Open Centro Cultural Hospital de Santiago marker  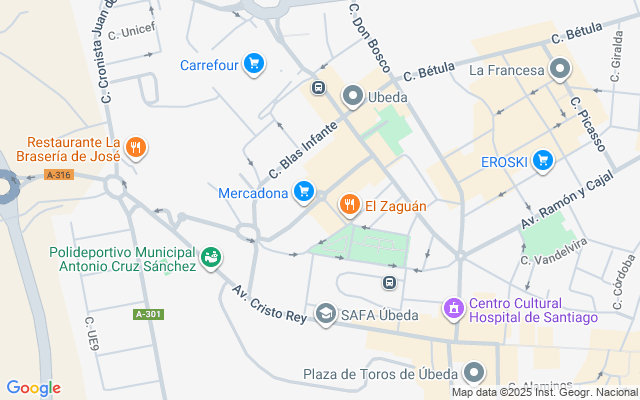[x=454, y=308]
